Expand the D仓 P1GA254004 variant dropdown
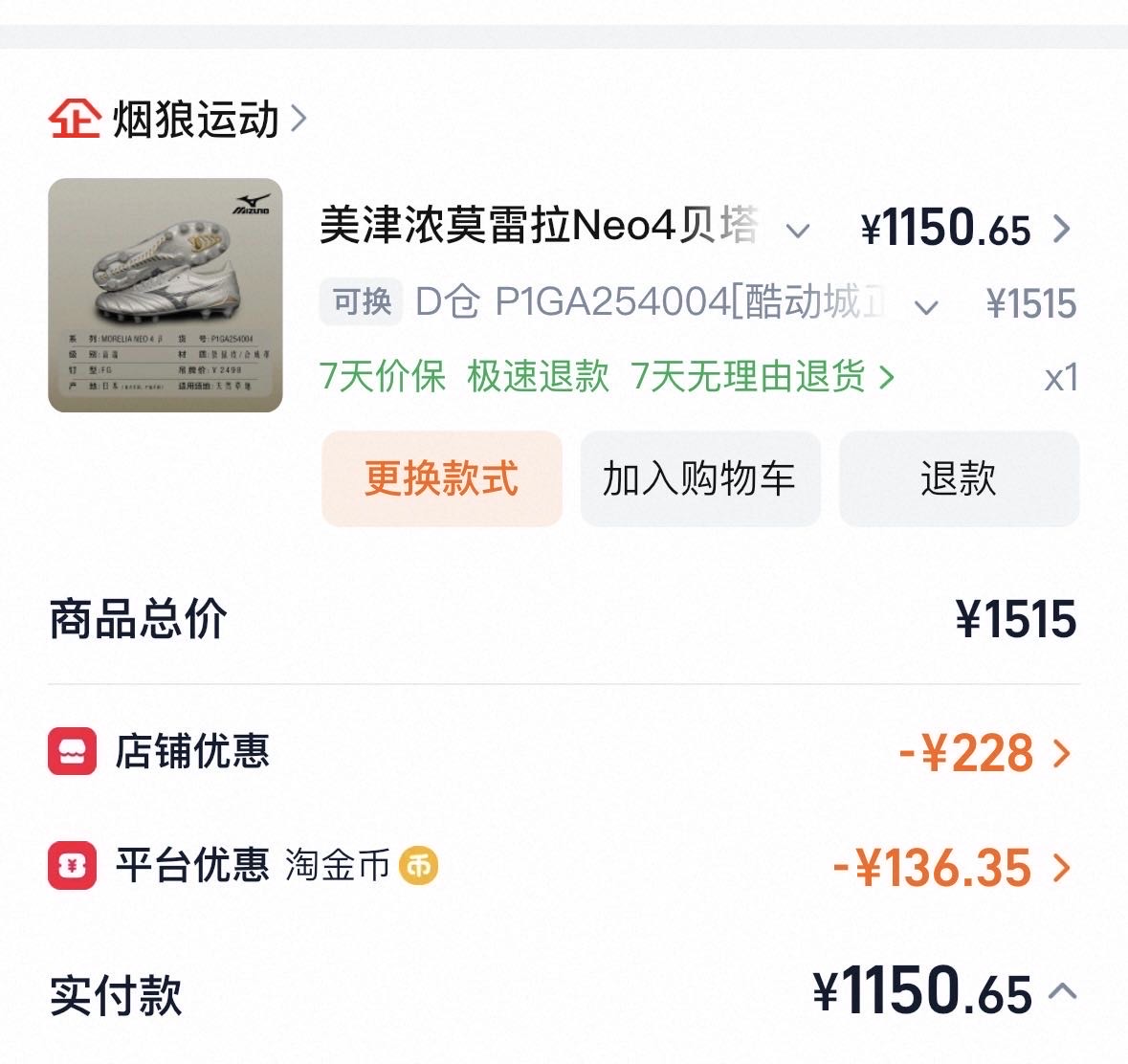Screen dimensions: 1128x1064 coord(925,306)
